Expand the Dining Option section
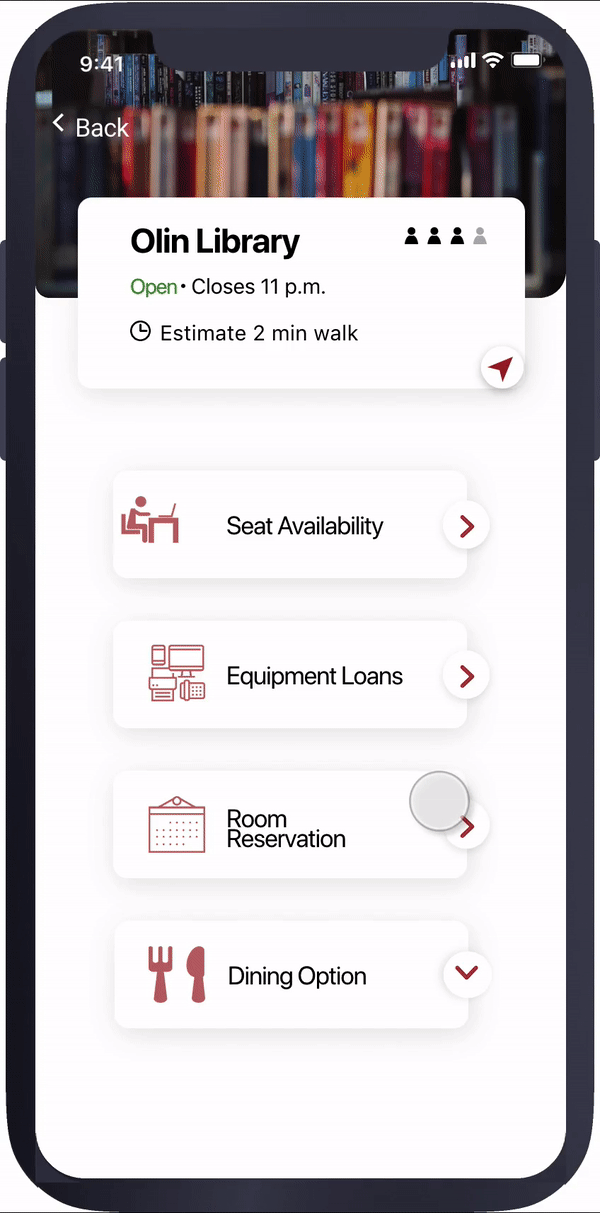600x1213 pixels. pyautogui.click(x=467, y=972)
